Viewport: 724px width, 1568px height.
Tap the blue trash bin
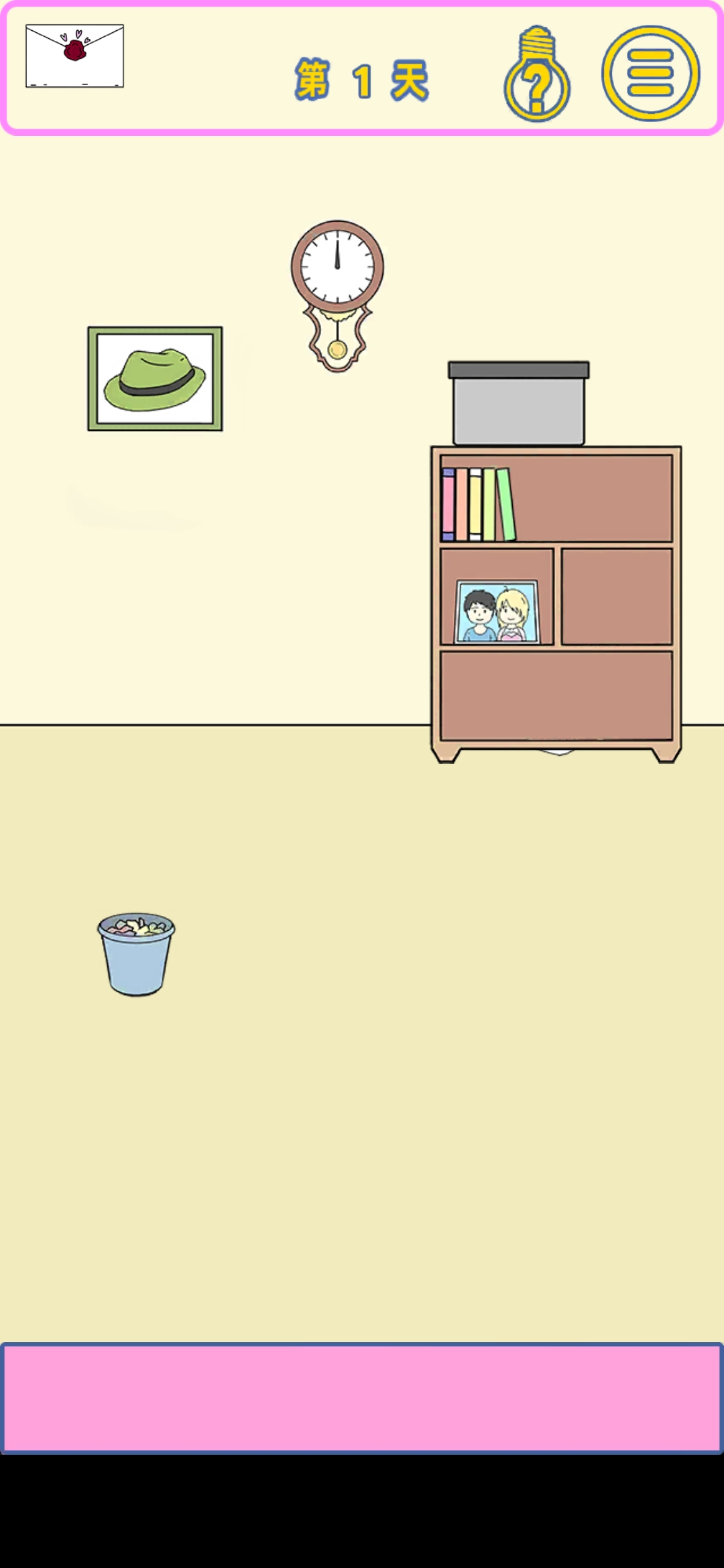136,954
